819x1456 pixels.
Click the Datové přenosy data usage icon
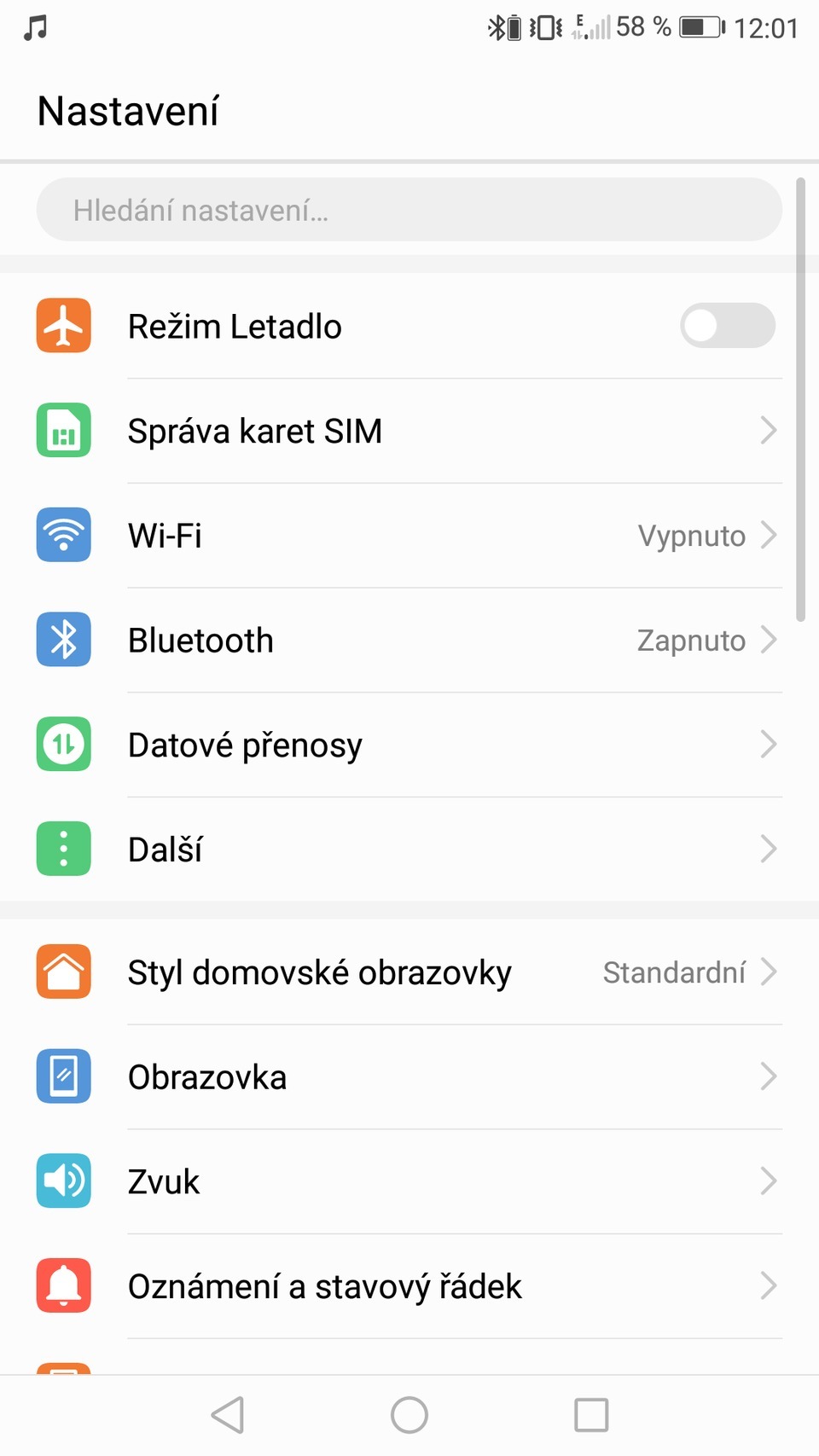click(62, 745)
